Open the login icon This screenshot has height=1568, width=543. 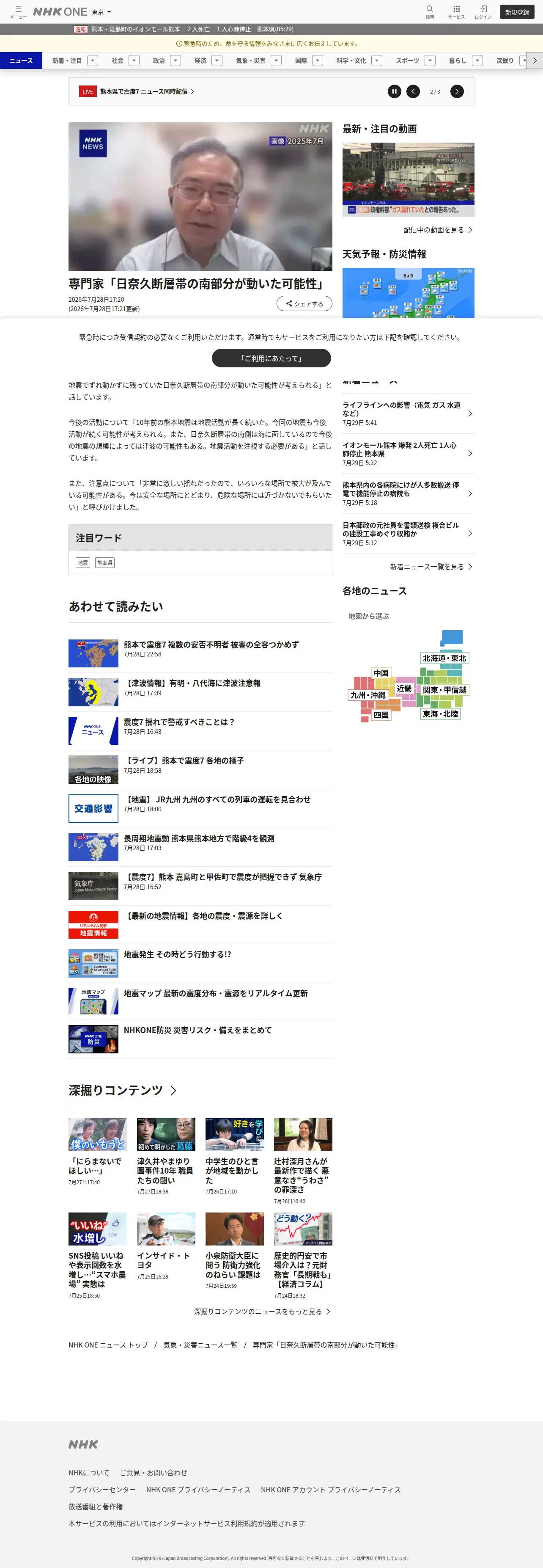(x=483, y=11)
